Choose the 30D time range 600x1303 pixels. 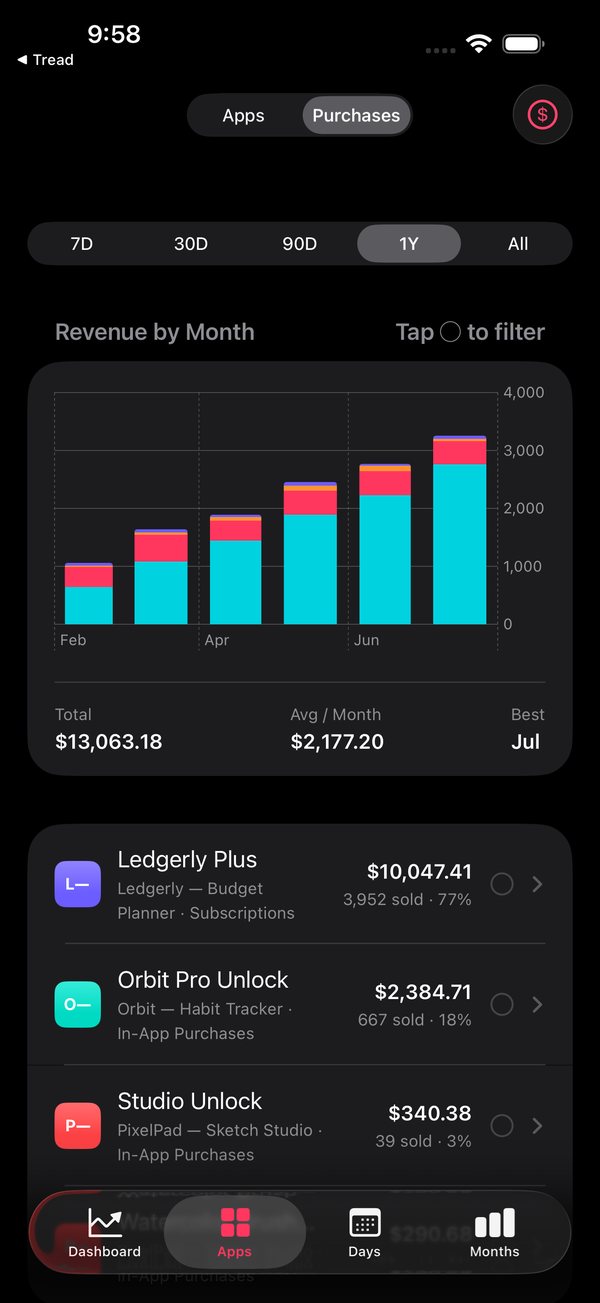(x=191, y=244)
